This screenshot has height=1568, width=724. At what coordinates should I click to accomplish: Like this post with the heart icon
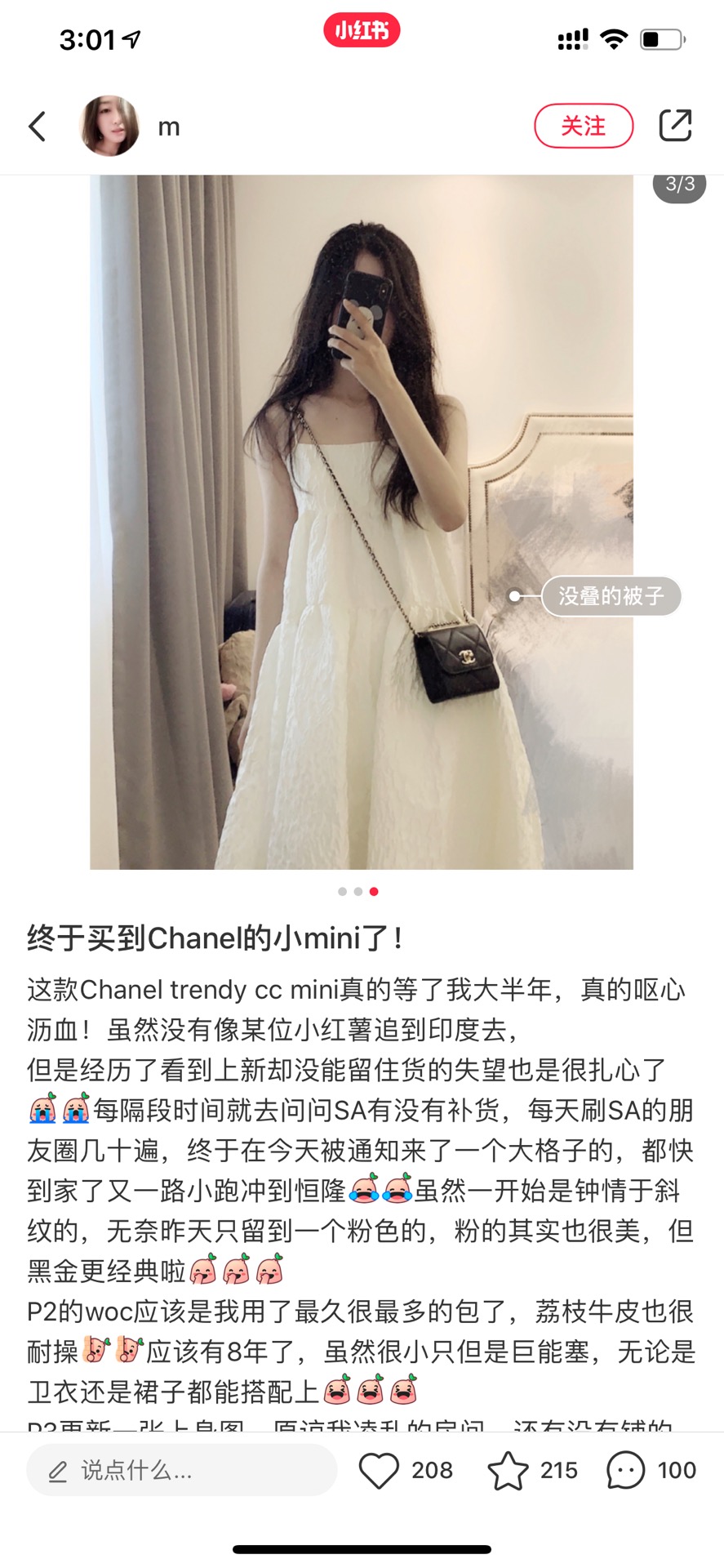coord(379,1471)
